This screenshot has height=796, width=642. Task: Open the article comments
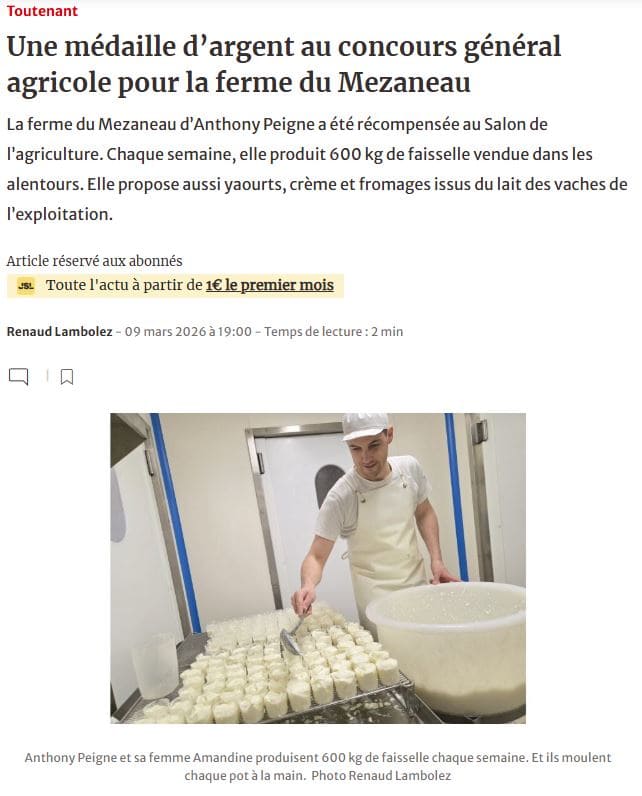(18, 377)
